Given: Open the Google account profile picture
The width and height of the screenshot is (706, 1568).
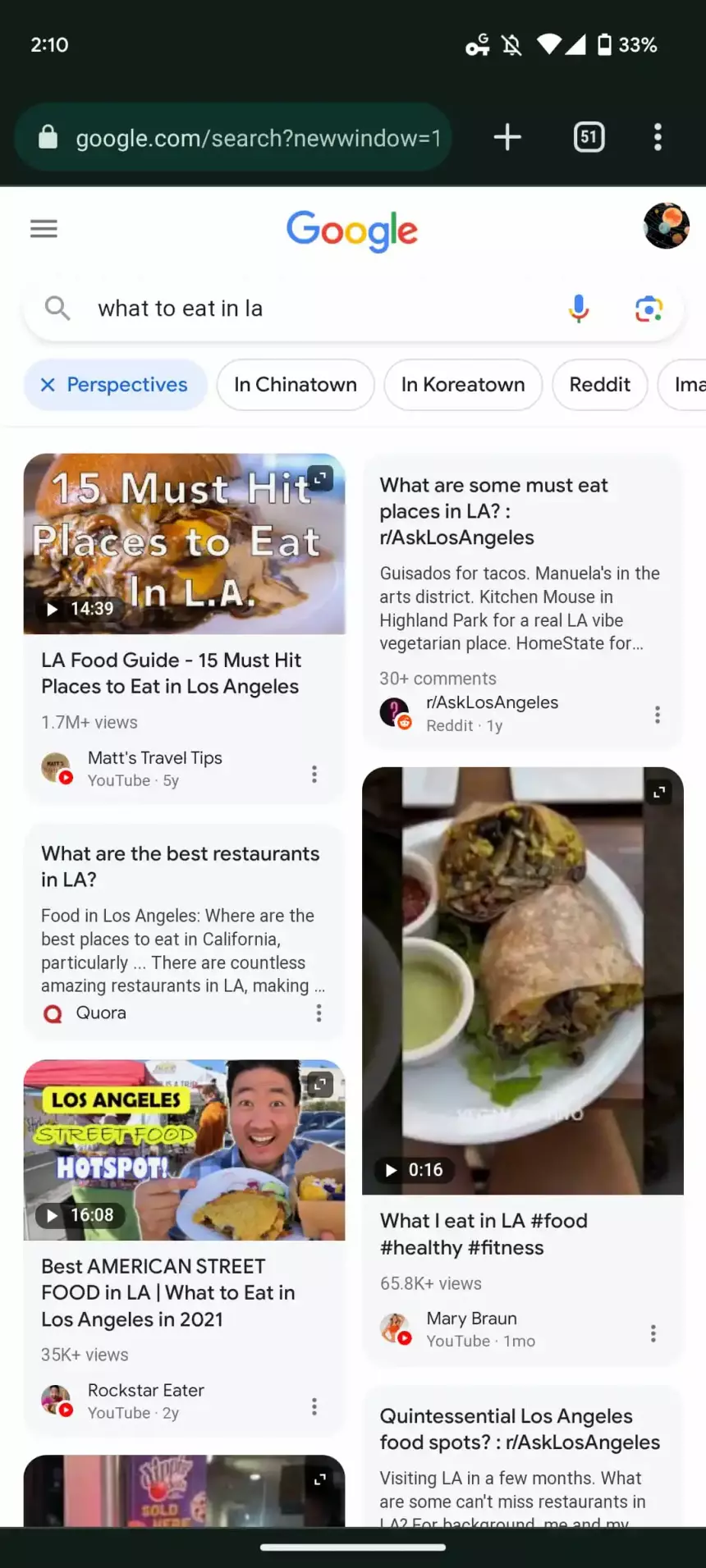Looking at the screenshot, I should [666, 226].
